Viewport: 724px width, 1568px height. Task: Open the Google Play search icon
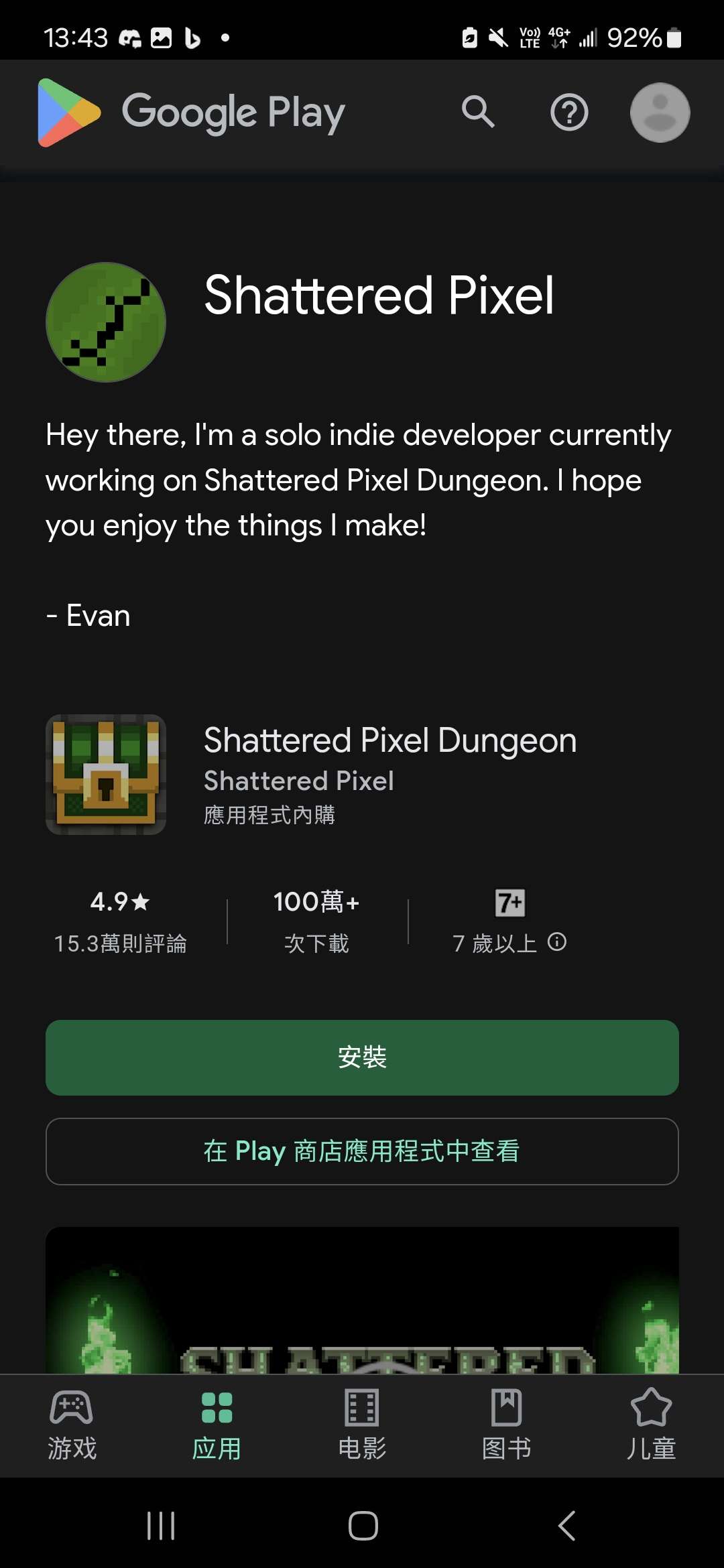point(478,112)
